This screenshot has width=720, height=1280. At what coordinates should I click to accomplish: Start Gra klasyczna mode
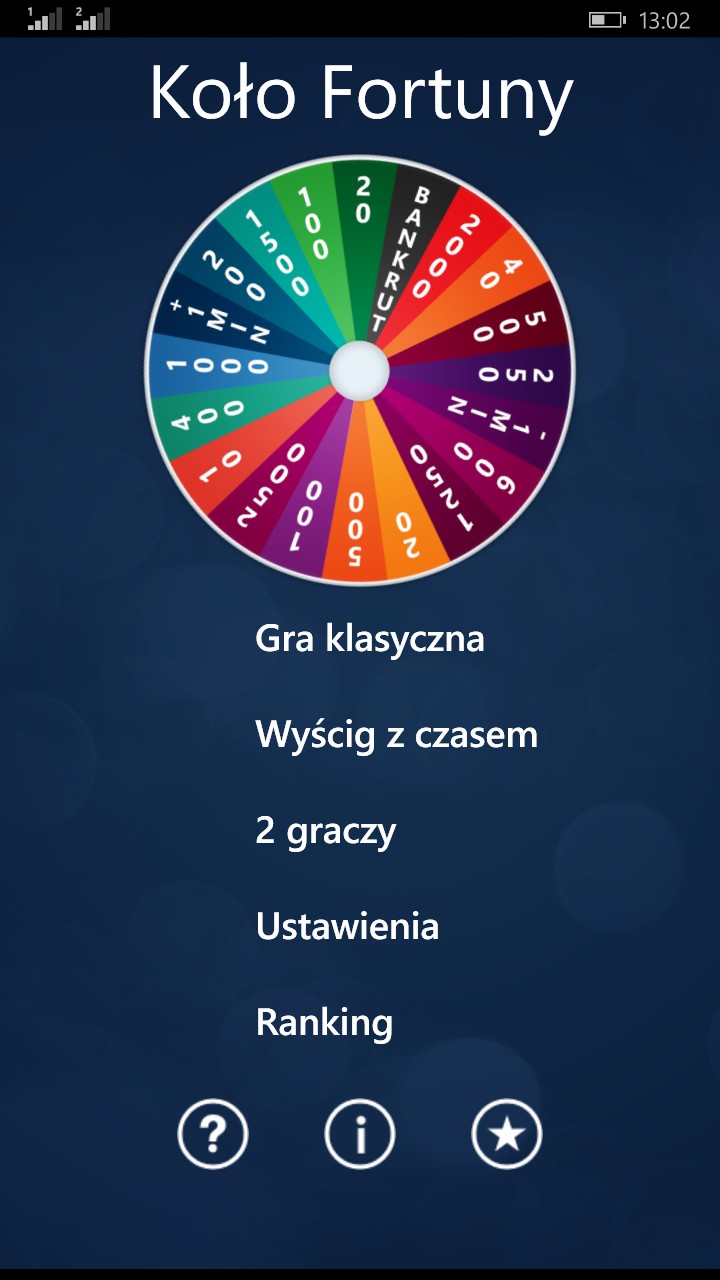[x=370, y=638]
